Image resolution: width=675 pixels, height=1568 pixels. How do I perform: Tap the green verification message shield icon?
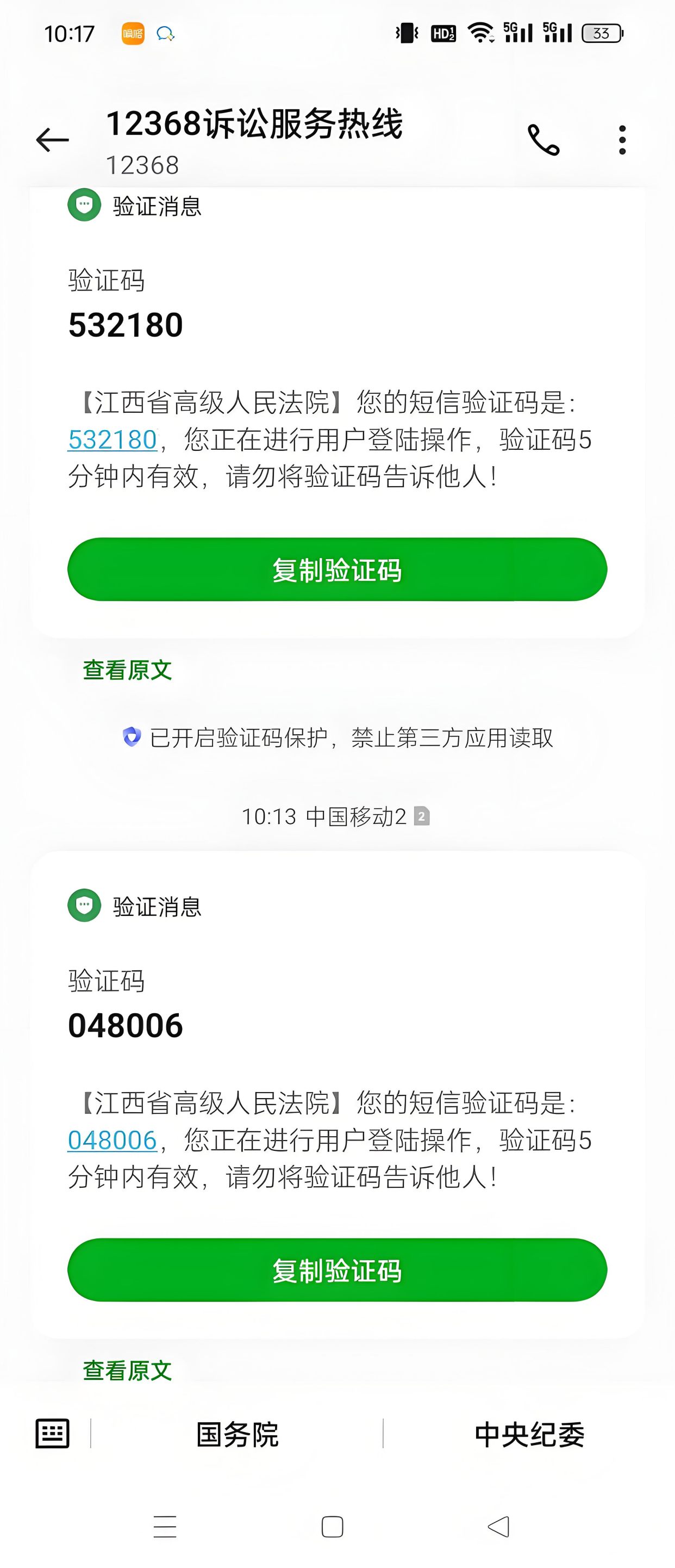84,205
